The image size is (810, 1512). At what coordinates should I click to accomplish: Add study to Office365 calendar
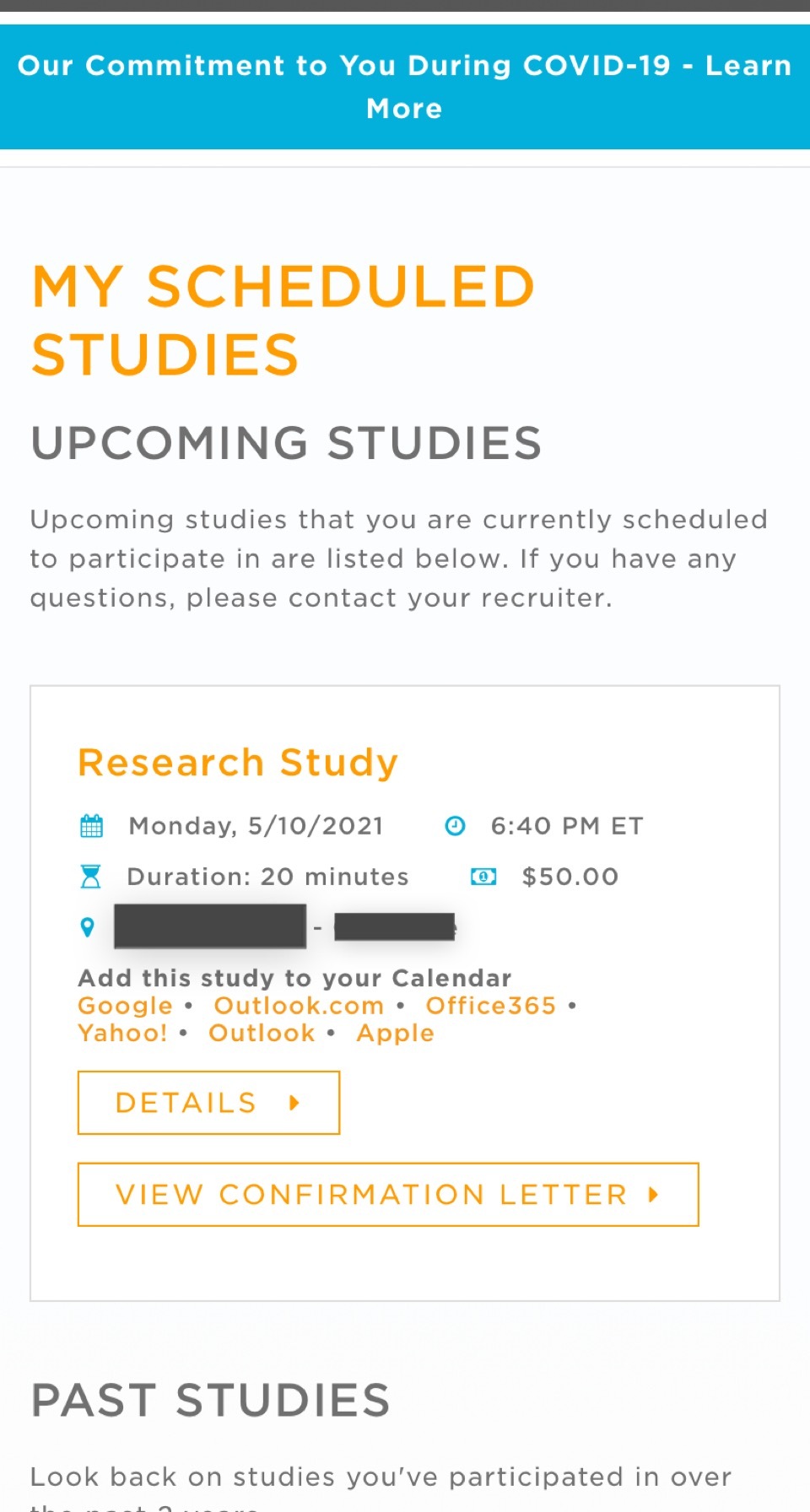490,1006
